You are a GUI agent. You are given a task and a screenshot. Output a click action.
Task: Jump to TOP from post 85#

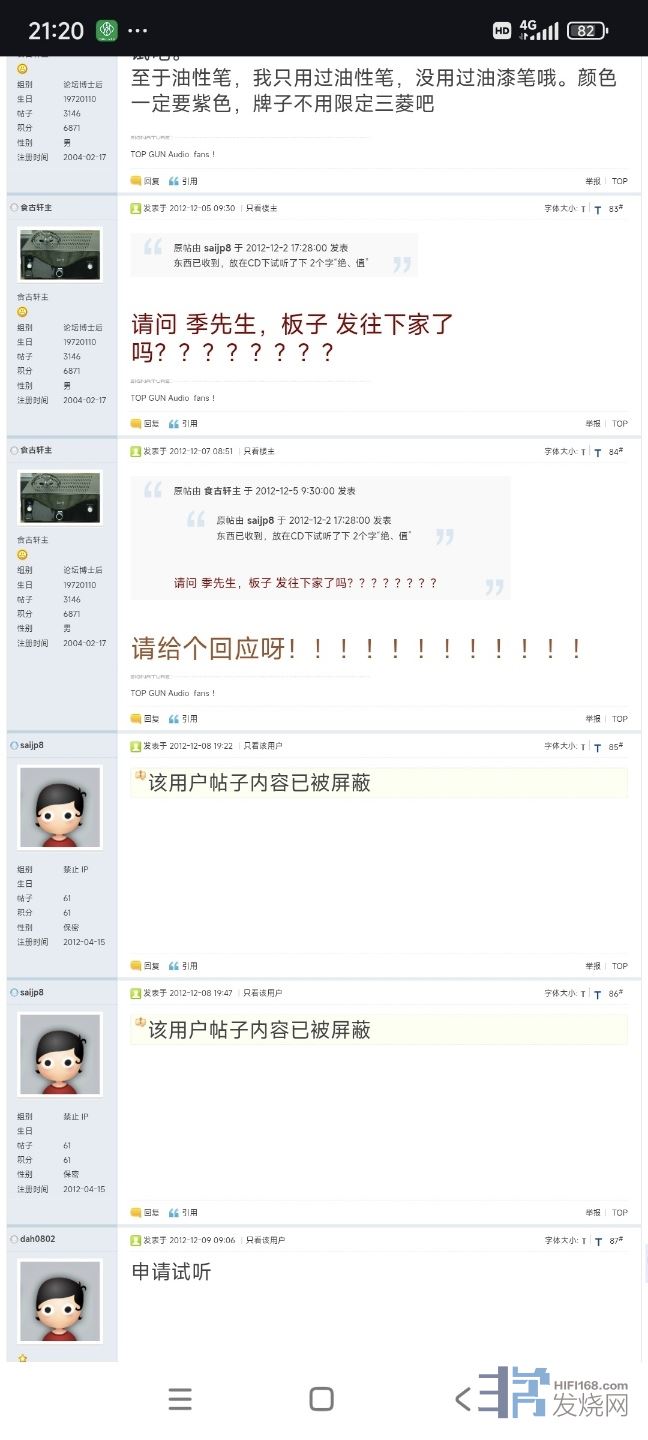(620, 966)
